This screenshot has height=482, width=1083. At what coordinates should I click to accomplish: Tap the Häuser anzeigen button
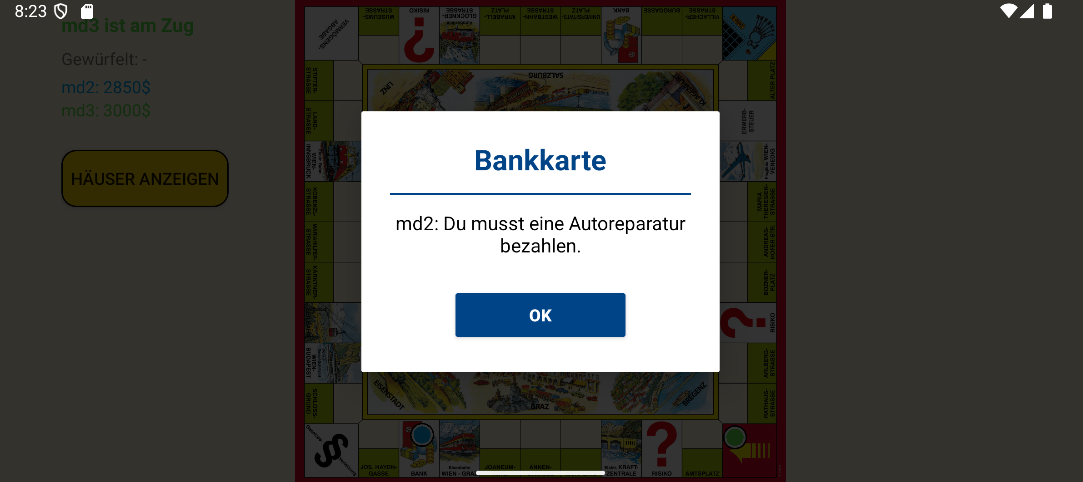[145, 179]
